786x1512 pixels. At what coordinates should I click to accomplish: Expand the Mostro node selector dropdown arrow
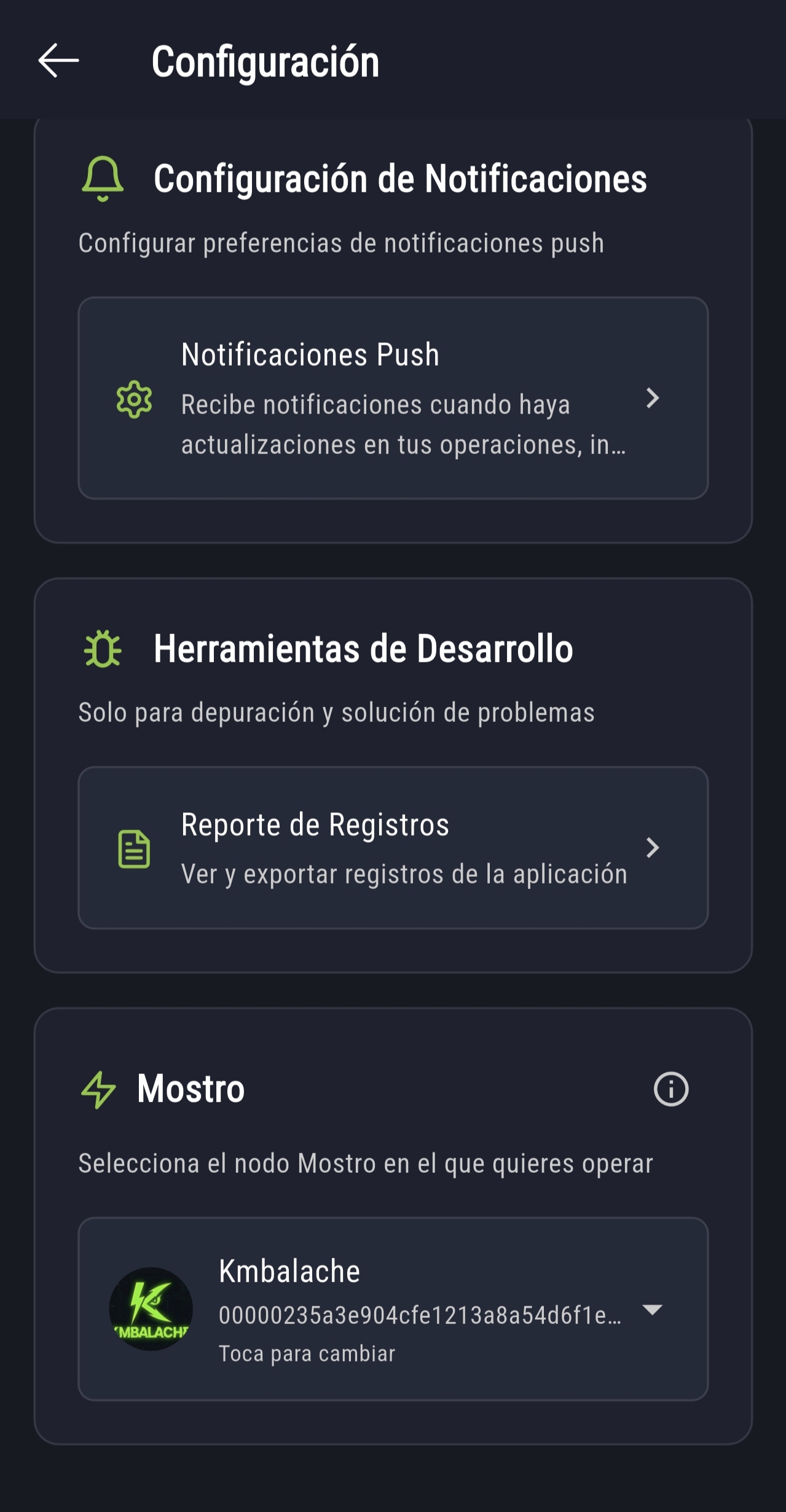[653, 1309]
